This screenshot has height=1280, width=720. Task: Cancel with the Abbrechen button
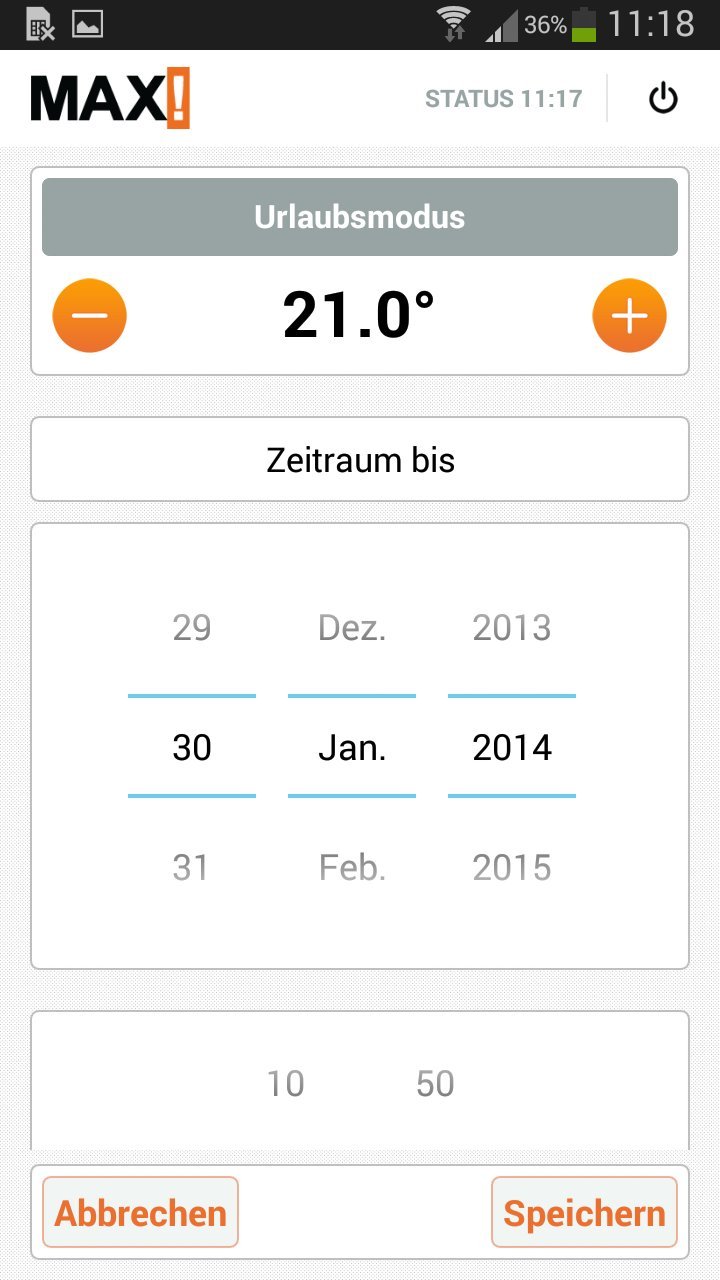click(140, 1213)
